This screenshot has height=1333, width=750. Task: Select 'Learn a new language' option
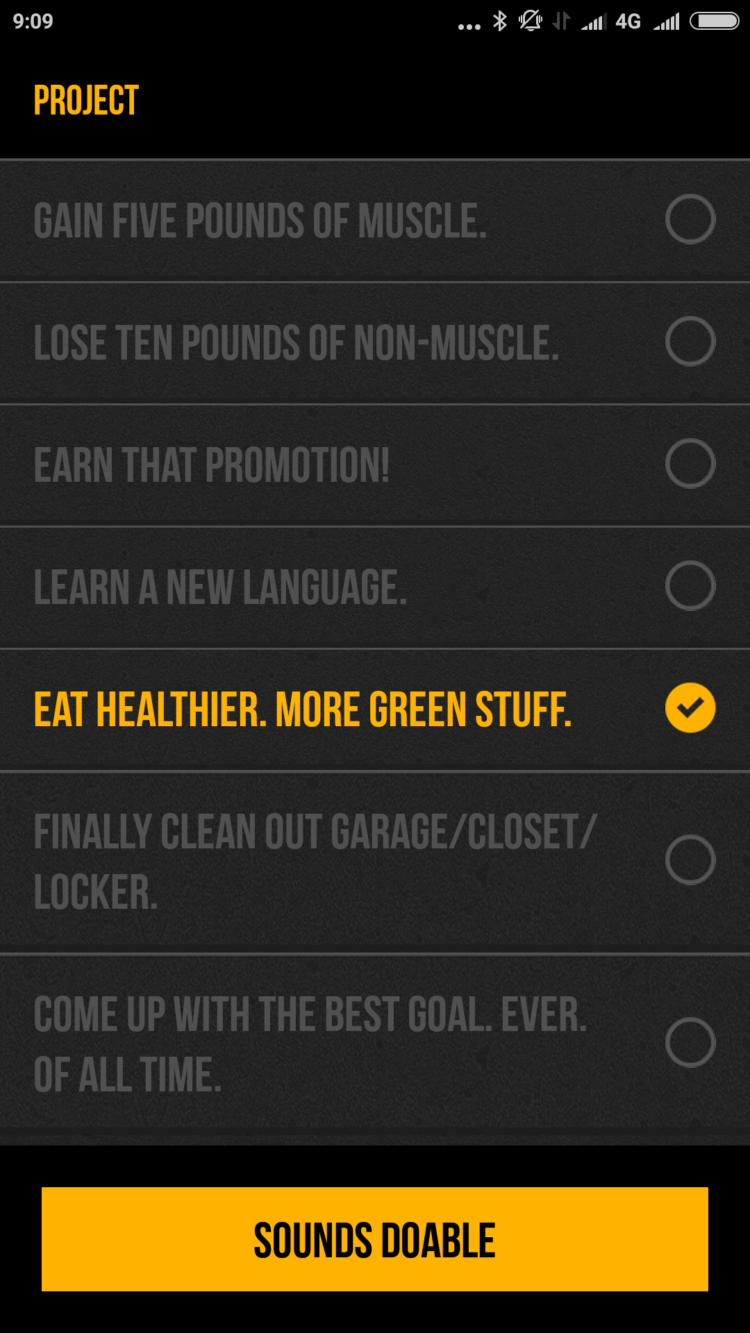(x=690, y=586)
